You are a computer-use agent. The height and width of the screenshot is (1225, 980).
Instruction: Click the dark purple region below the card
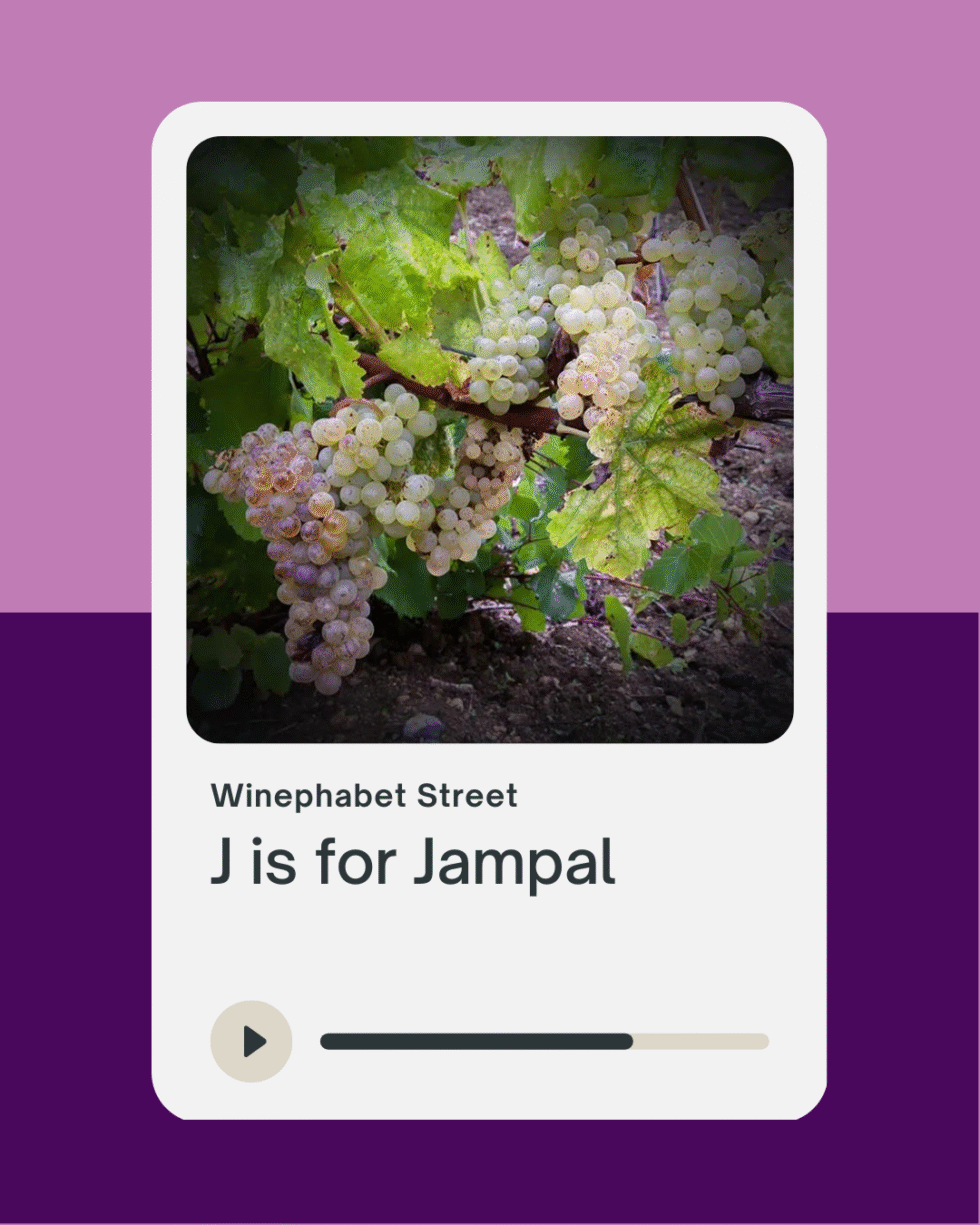click(x=490, y=1175)
